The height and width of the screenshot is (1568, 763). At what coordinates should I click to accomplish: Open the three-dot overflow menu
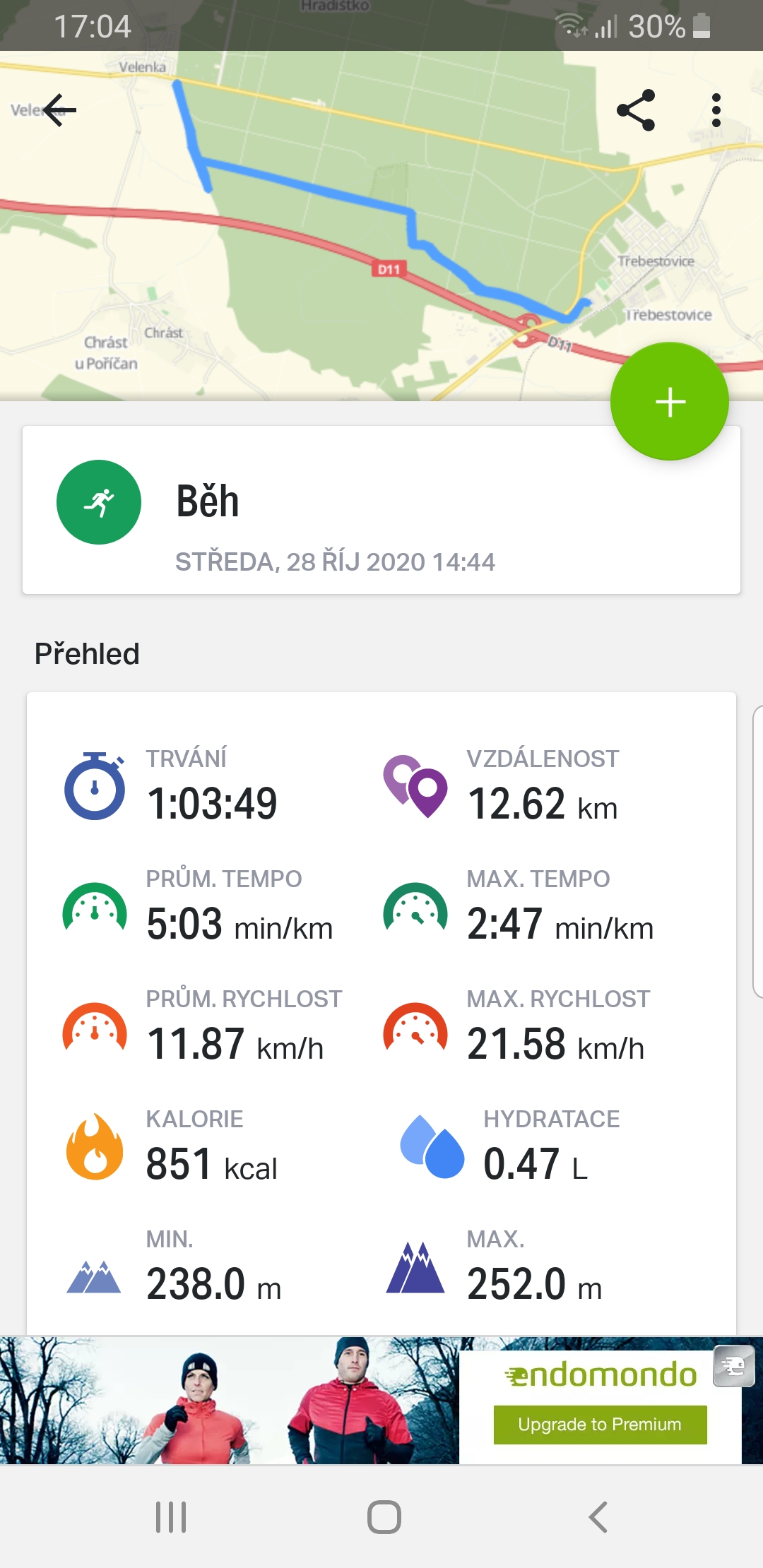click(x=716, y=110)
